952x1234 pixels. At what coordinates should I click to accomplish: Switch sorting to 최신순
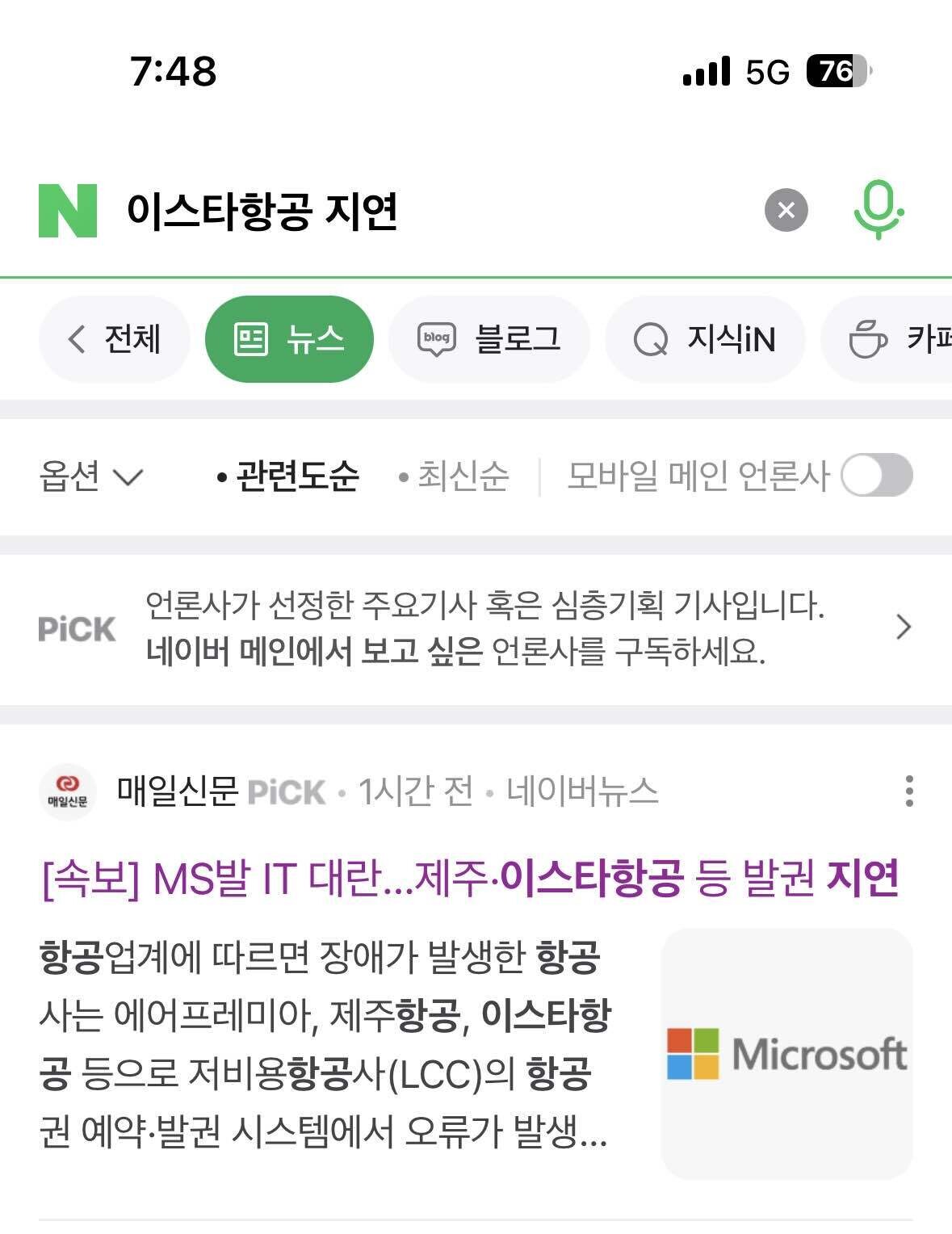[460, 476]
